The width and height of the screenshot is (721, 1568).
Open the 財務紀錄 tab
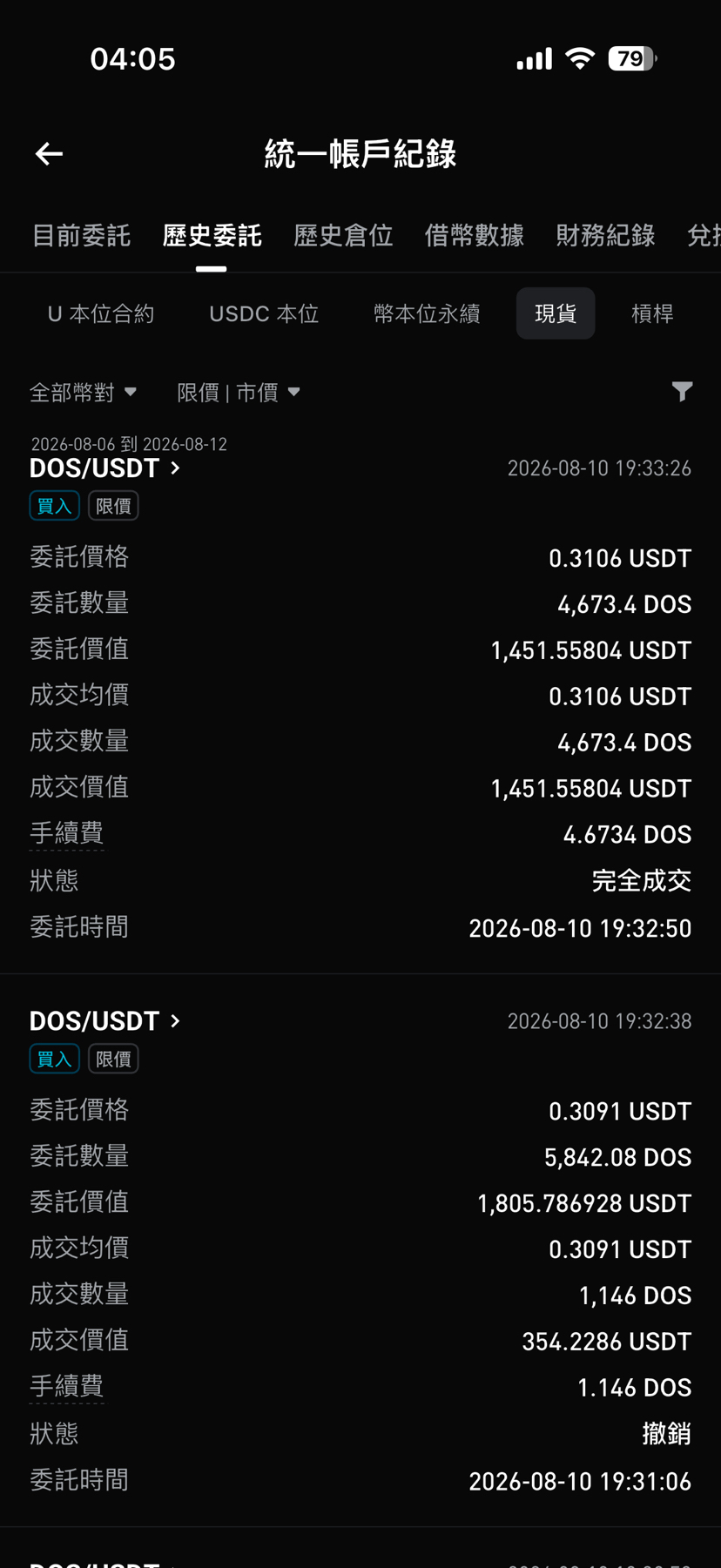tap(605, 236)
